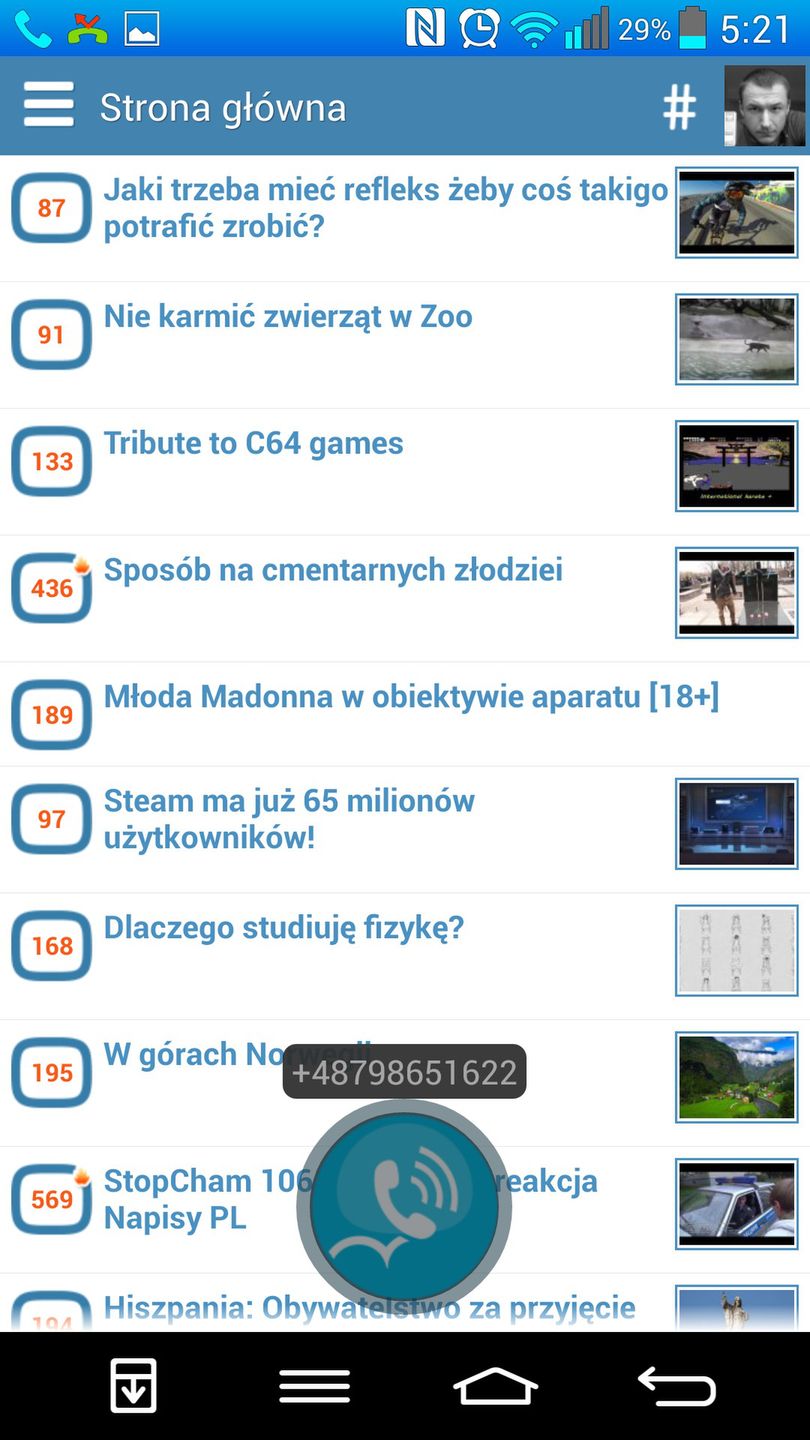Open "Sposób na cmentarnych złodziei"

(333, 570)
